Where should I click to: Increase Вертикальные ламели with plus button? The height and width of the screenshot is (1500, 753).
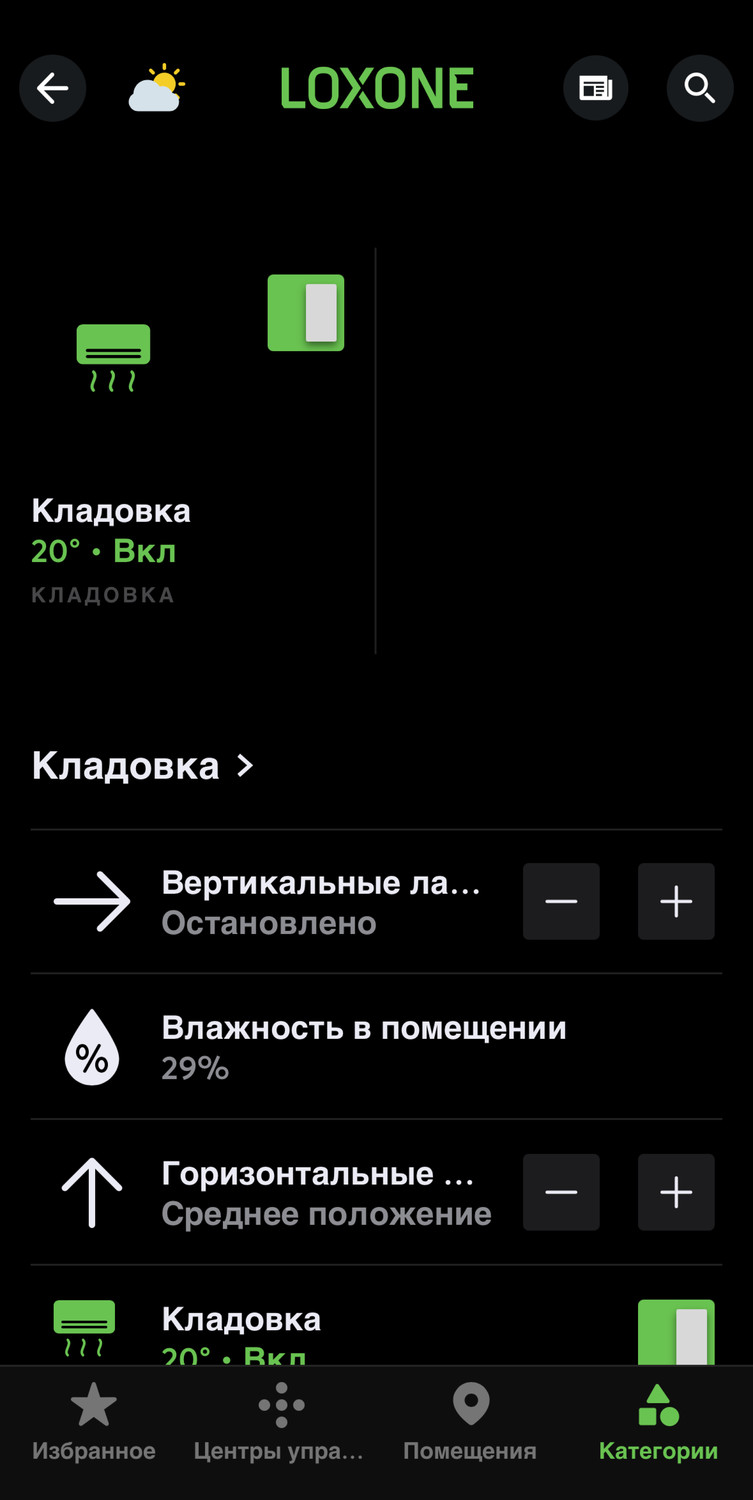click(676, 902)
